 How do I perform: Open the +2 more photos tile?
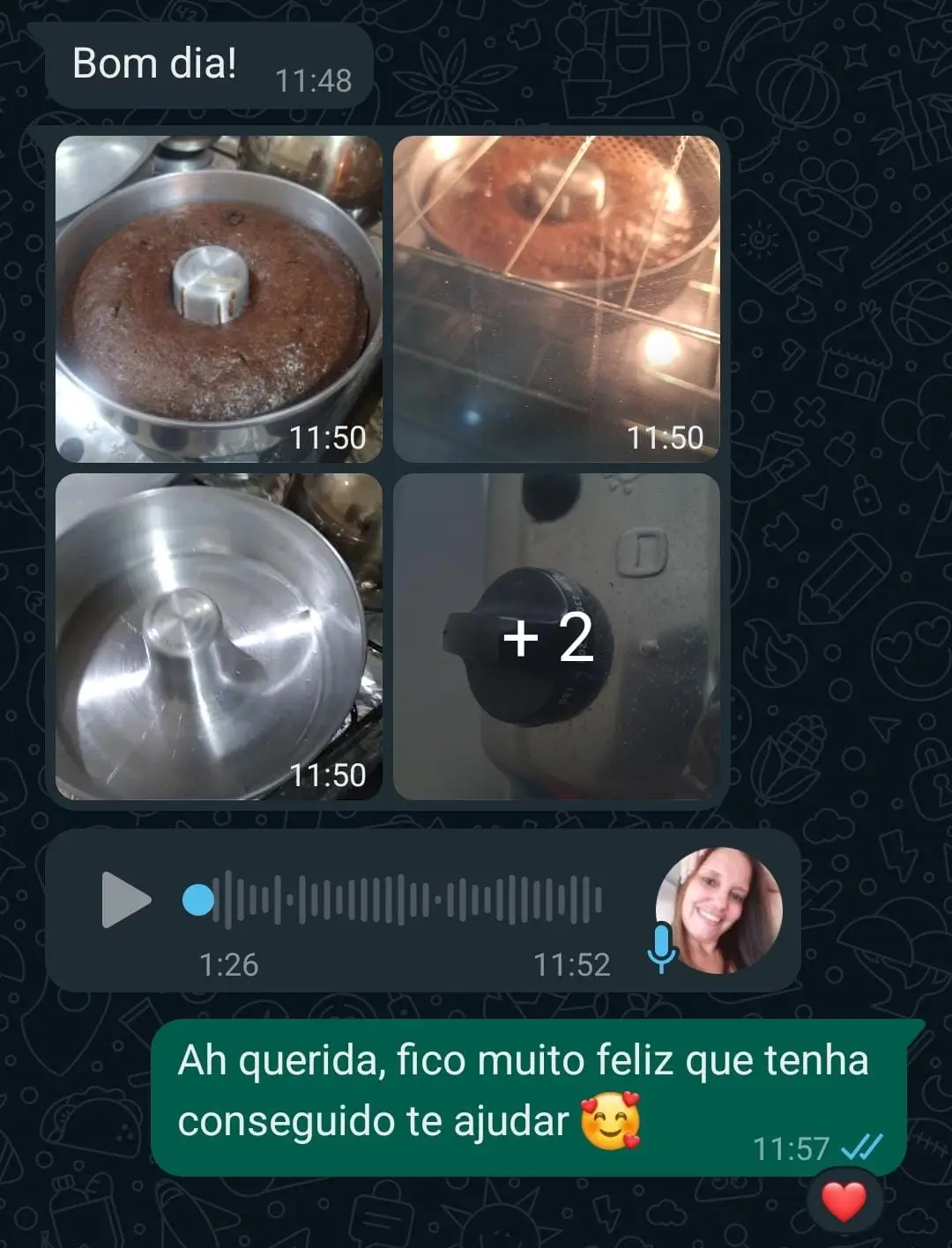[x=556, y=636]
